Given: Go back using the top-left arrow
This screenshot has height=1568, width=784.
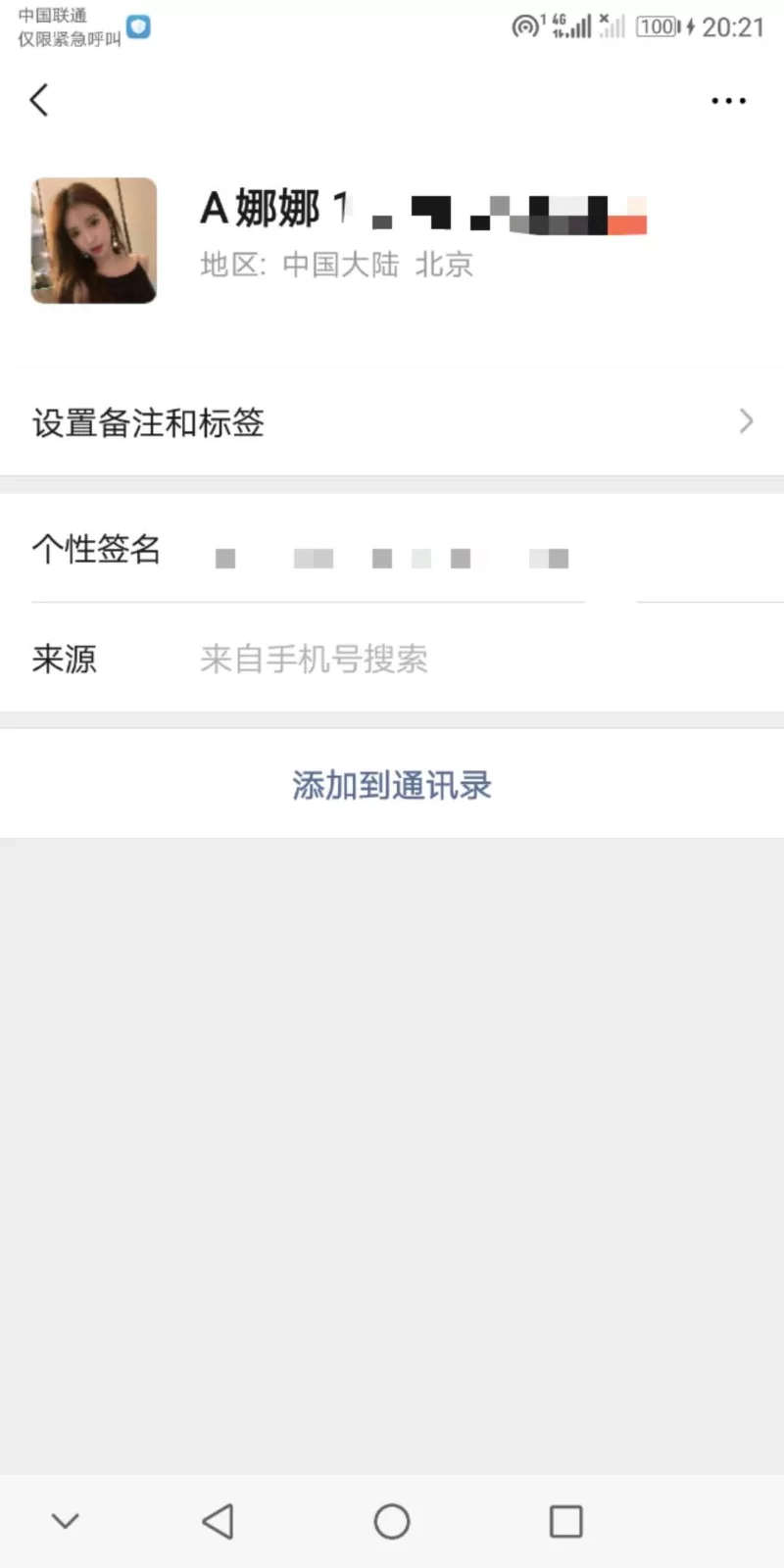Looking at the screenshot, I should [39, 100].
